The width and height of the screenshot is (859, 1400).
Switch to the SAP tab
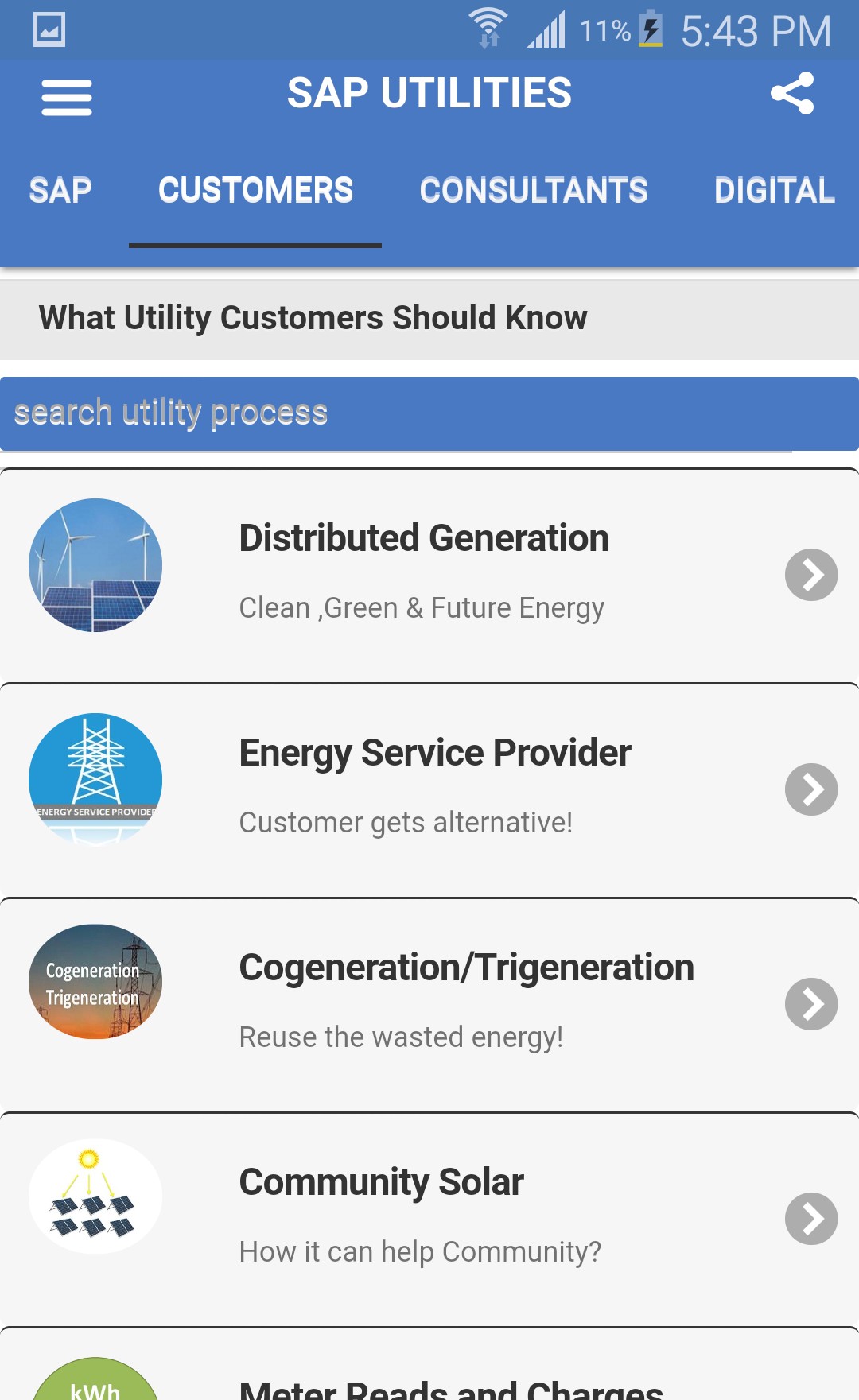(x=60, y=191)
